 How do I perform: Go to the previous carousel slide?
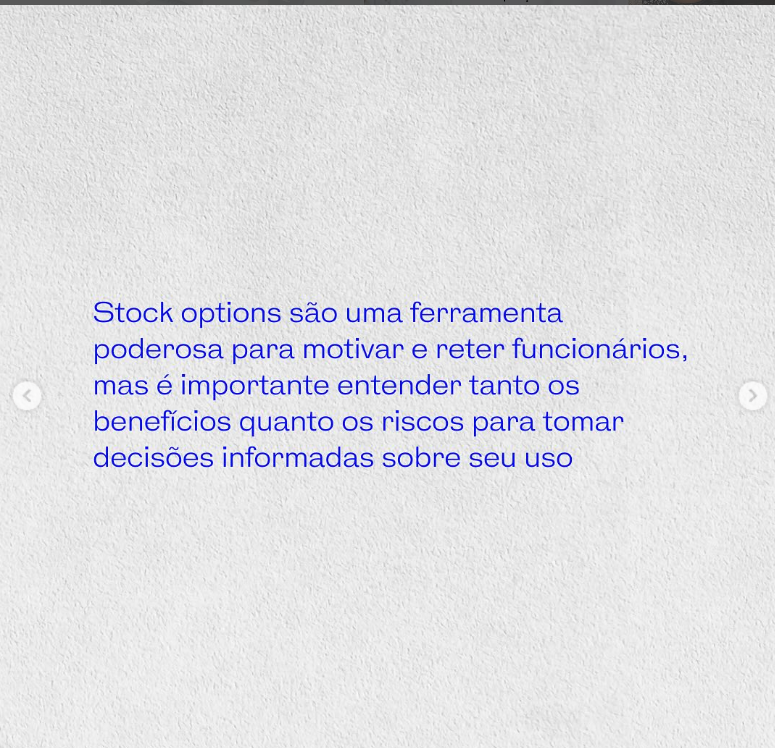pos(27,396)
